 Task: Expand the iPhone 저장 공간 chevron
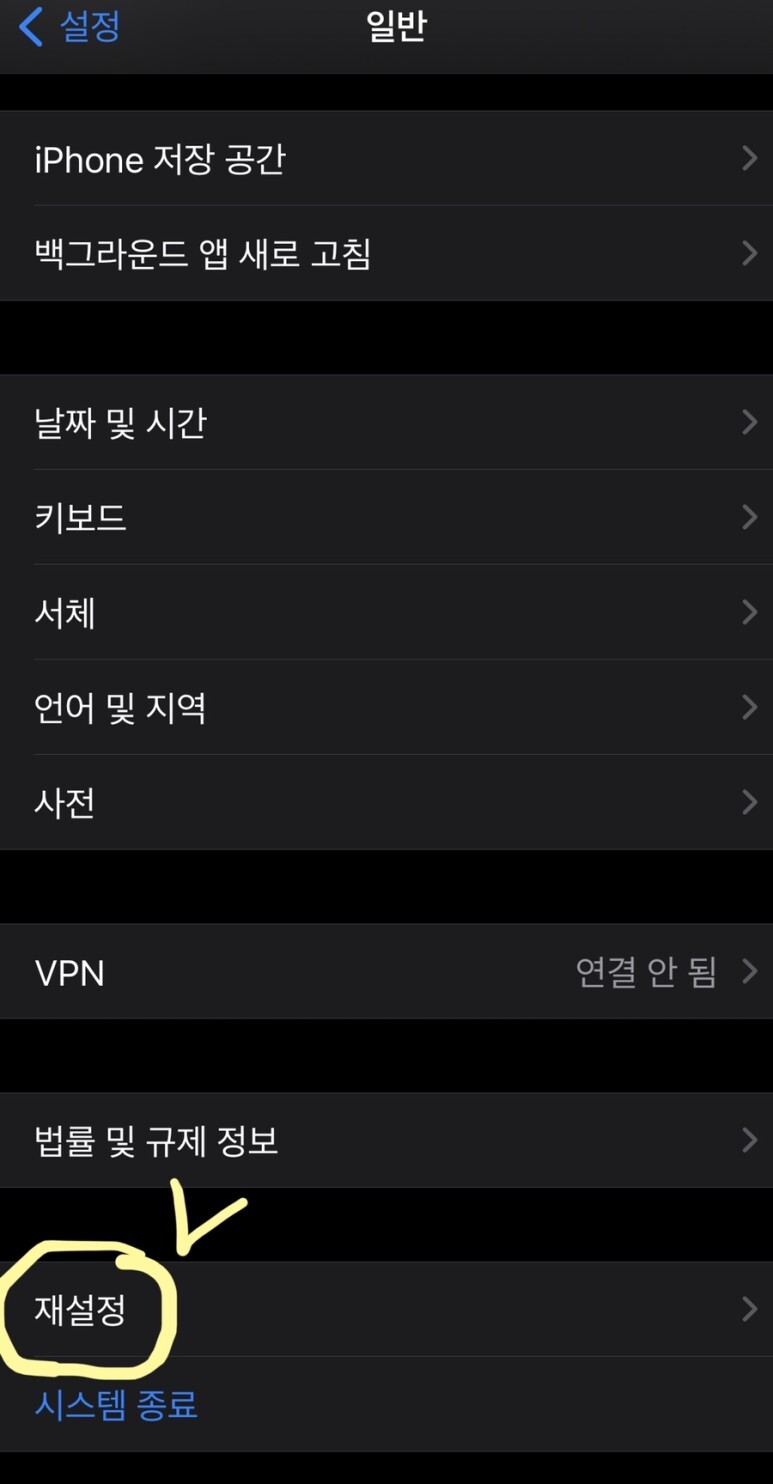coord(751,158)
